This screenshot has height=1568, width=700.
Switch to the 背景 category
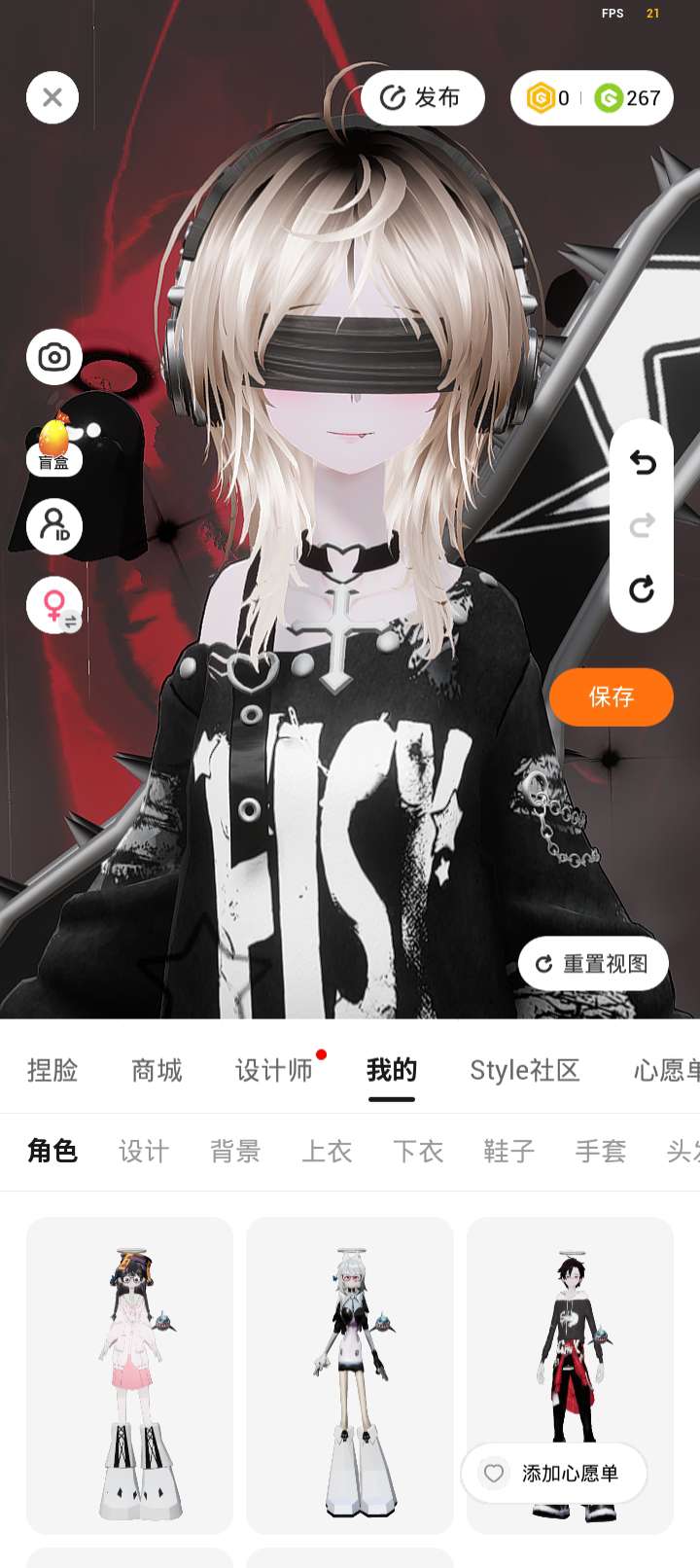click(x=235, y=1152)
